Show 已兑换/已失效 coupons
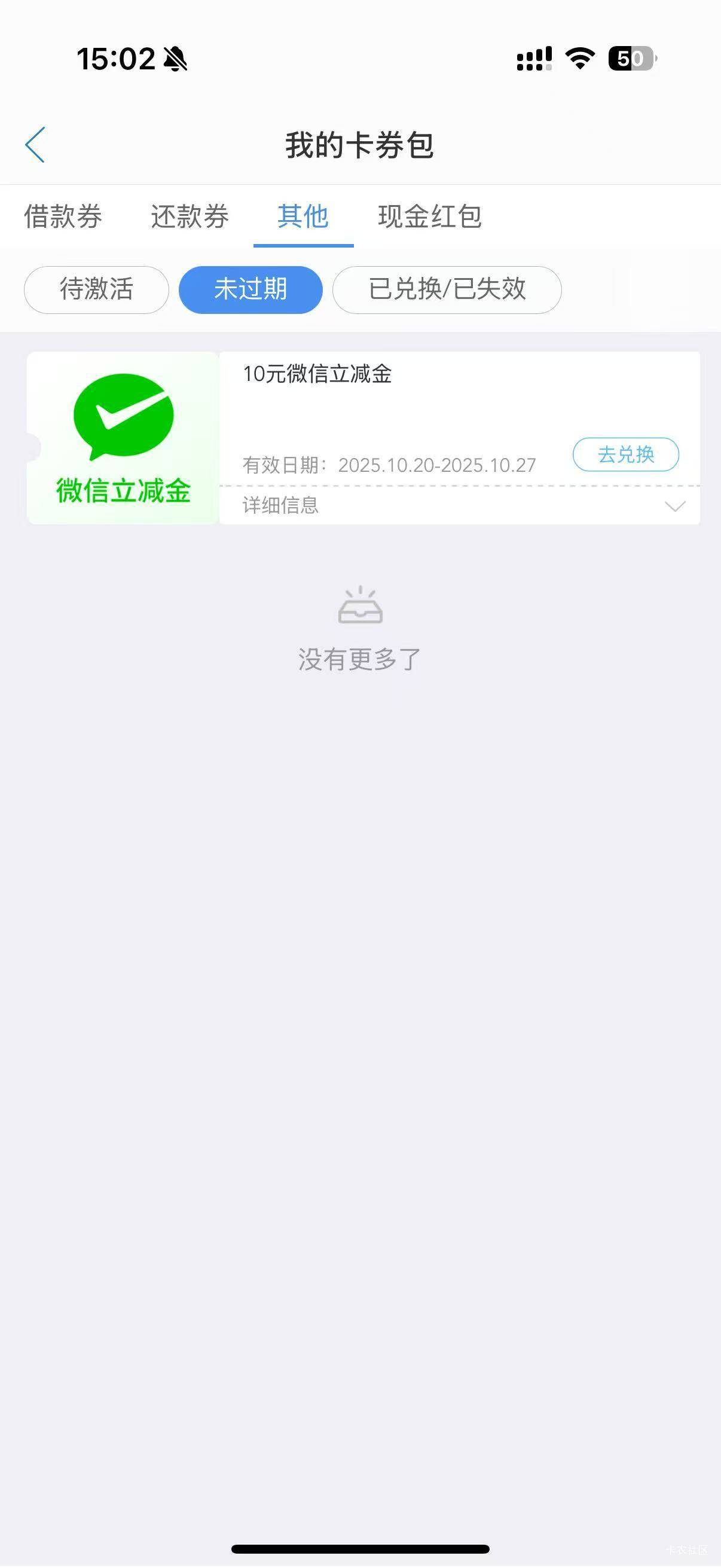Viewport: 721px width, 1568px height. pyautogui.click(x=447, y=289)
